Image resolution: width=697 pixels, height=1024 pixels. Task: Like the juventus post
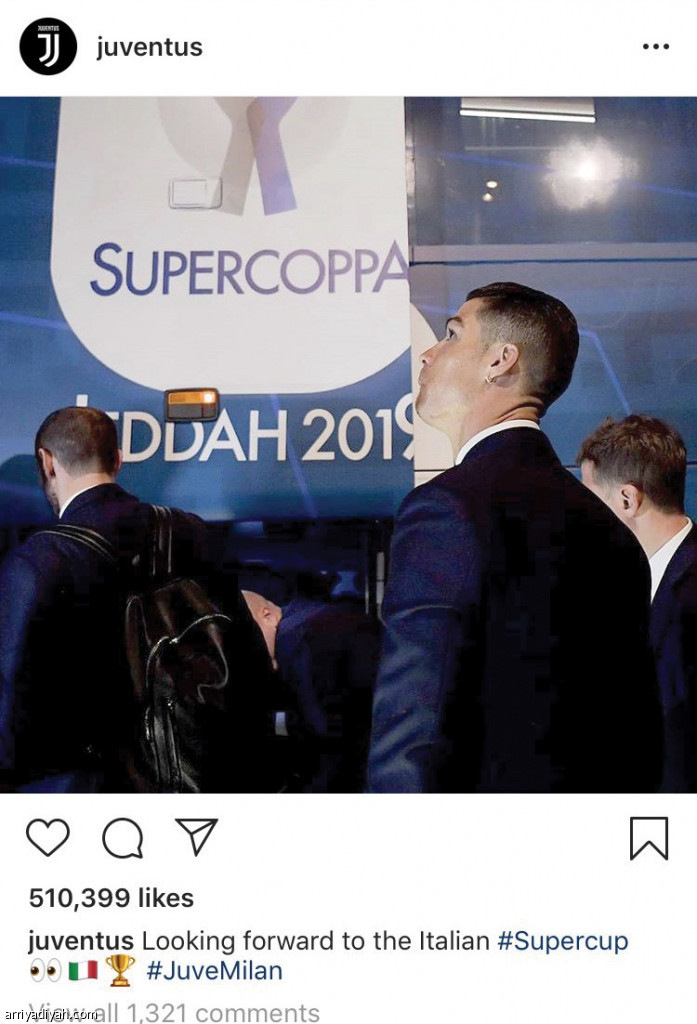click(47, 838)
